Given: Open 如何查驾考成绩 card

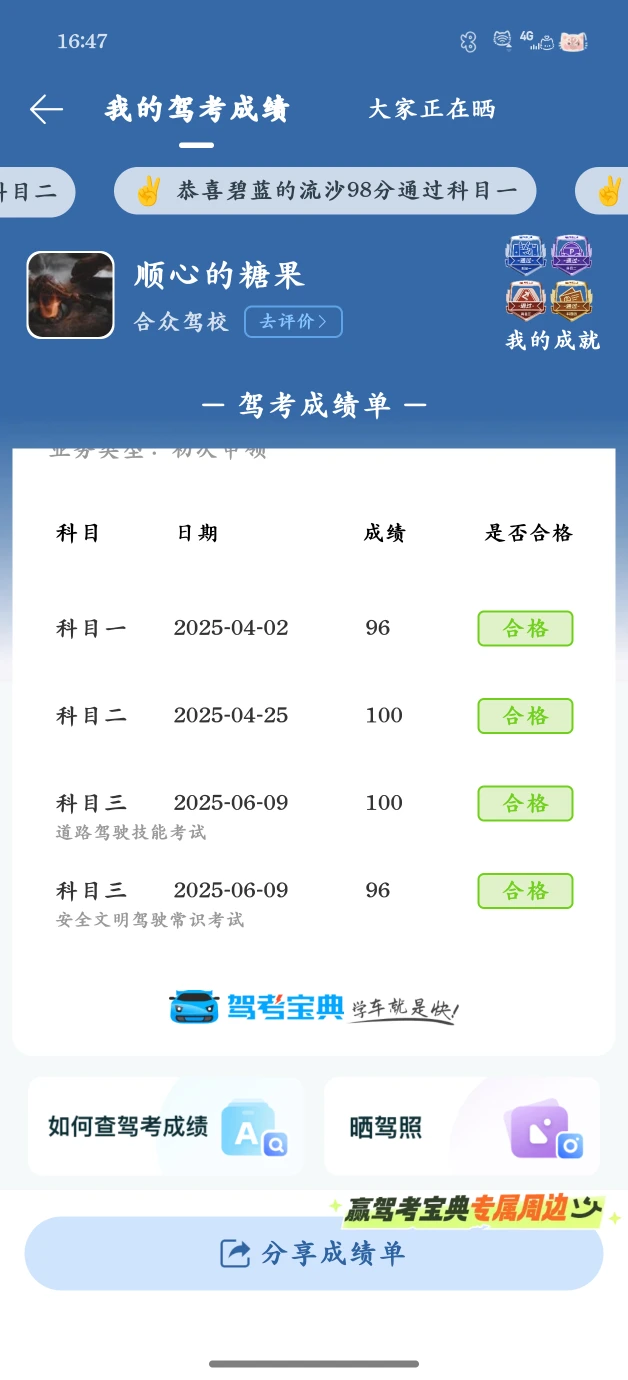Looking at the screenshot, I should (165, 1126).
